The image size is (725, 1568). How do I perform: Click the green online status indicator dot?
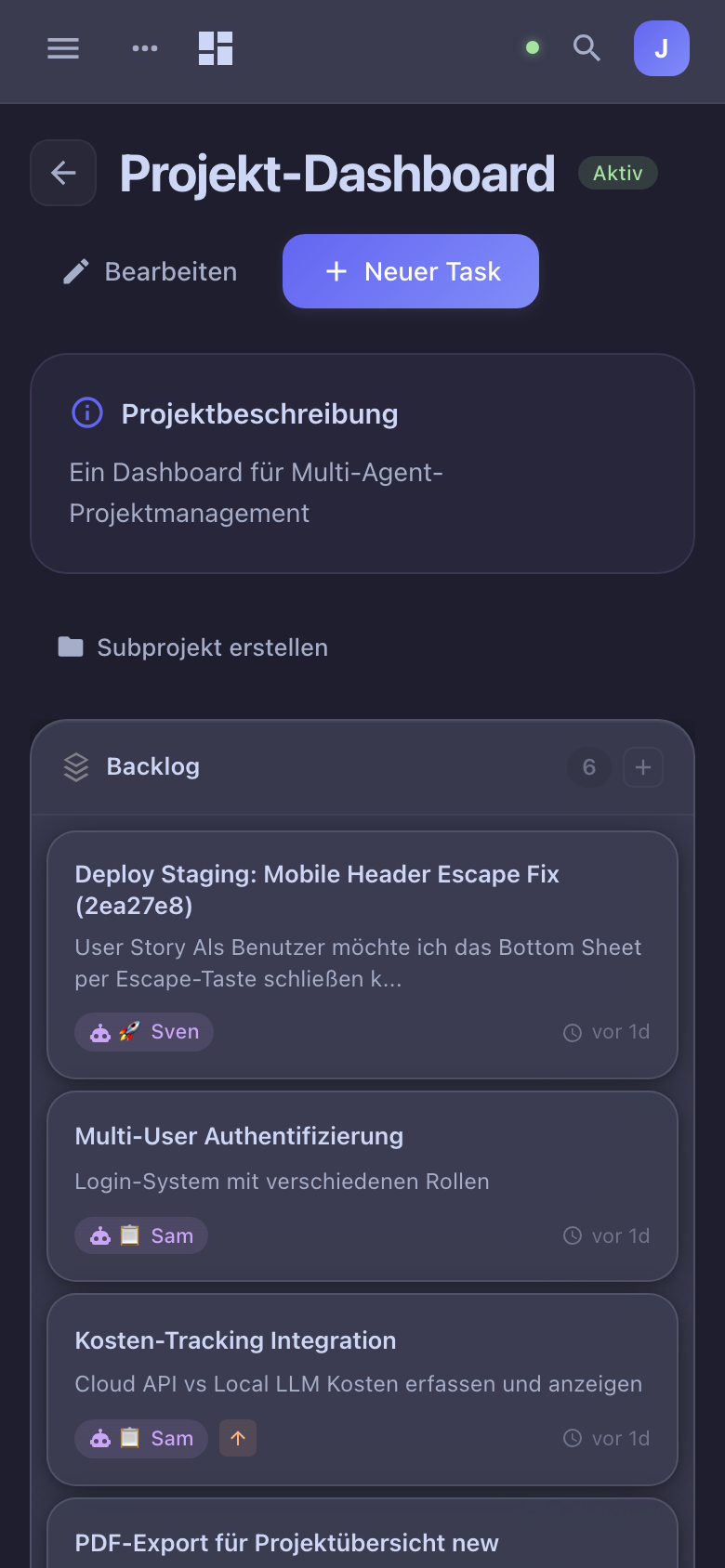(532, 46)
